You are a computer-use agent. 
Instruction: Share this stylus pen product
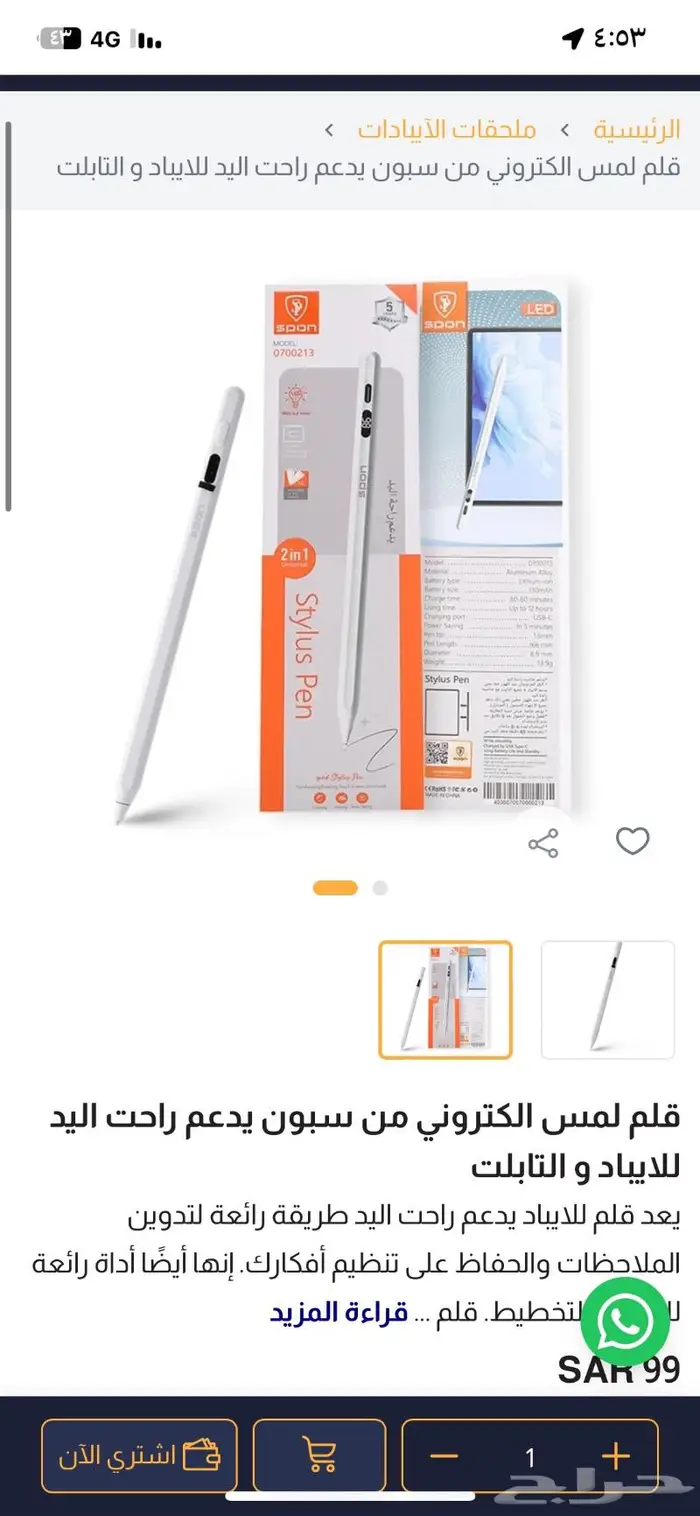[x=543, y=843]
